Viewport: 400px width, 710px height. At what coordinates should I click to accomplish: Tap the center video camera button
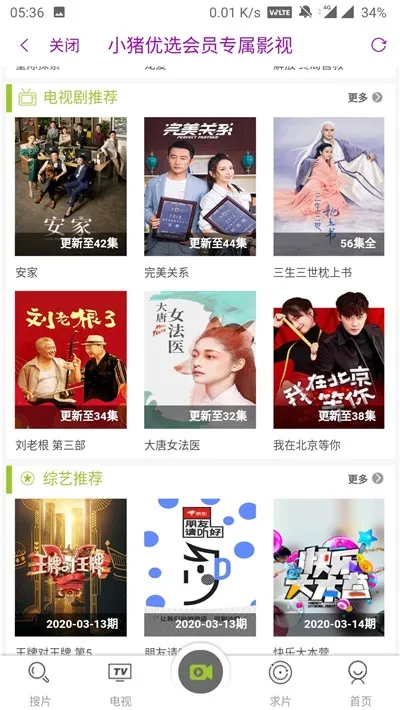[200, 672]
